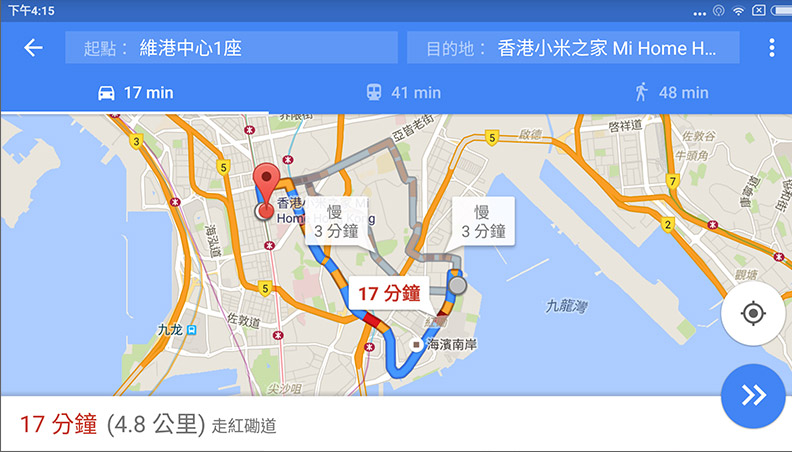792x452 pixels.
Task: Center map on my location
Action: (753, 313)
